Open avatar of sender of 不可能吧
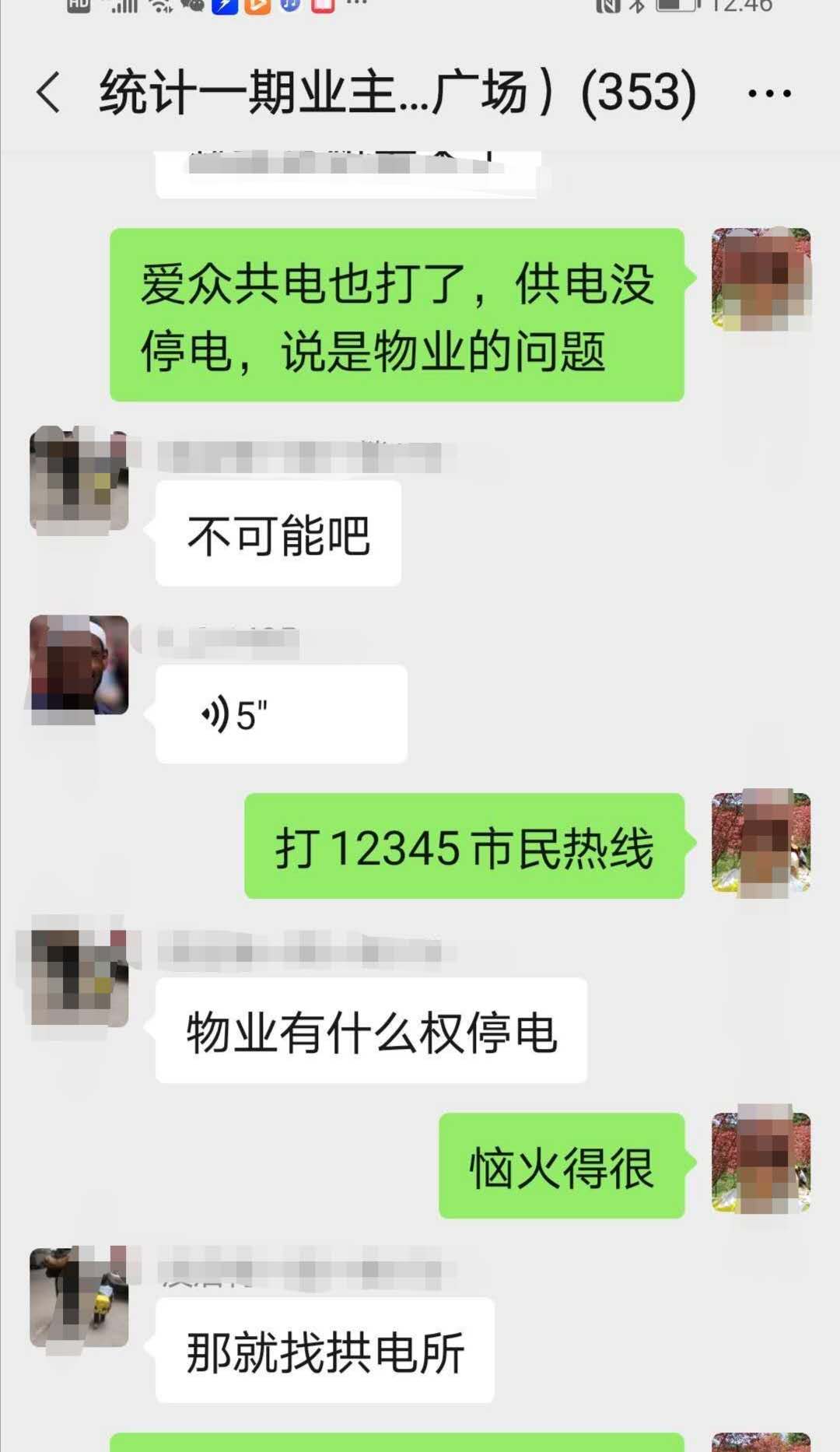Viewport: 840px width, 1452px height. click(79, 479)
